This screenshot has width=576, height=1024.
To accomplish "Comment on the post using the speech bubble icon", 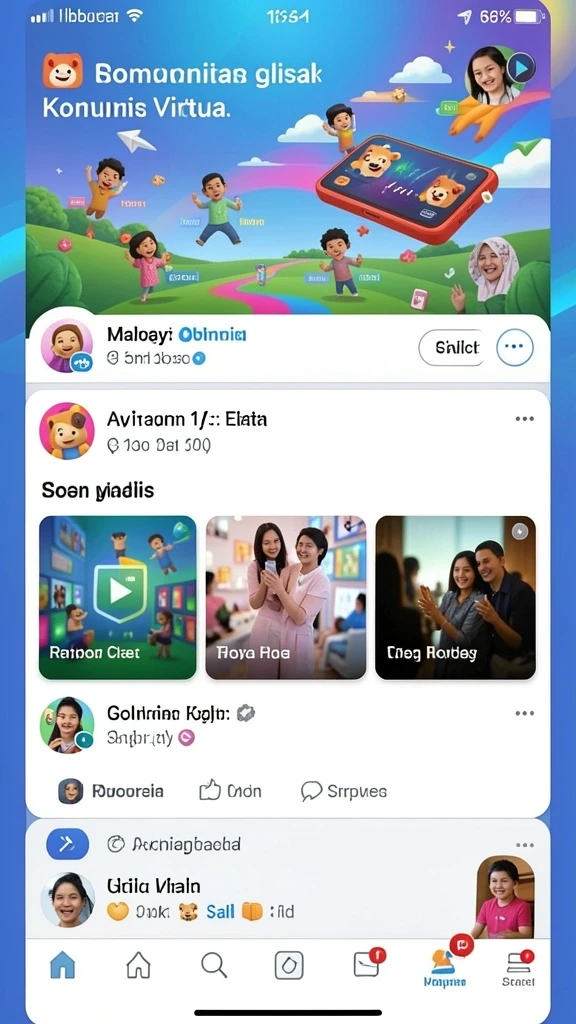I will point(344,792).
